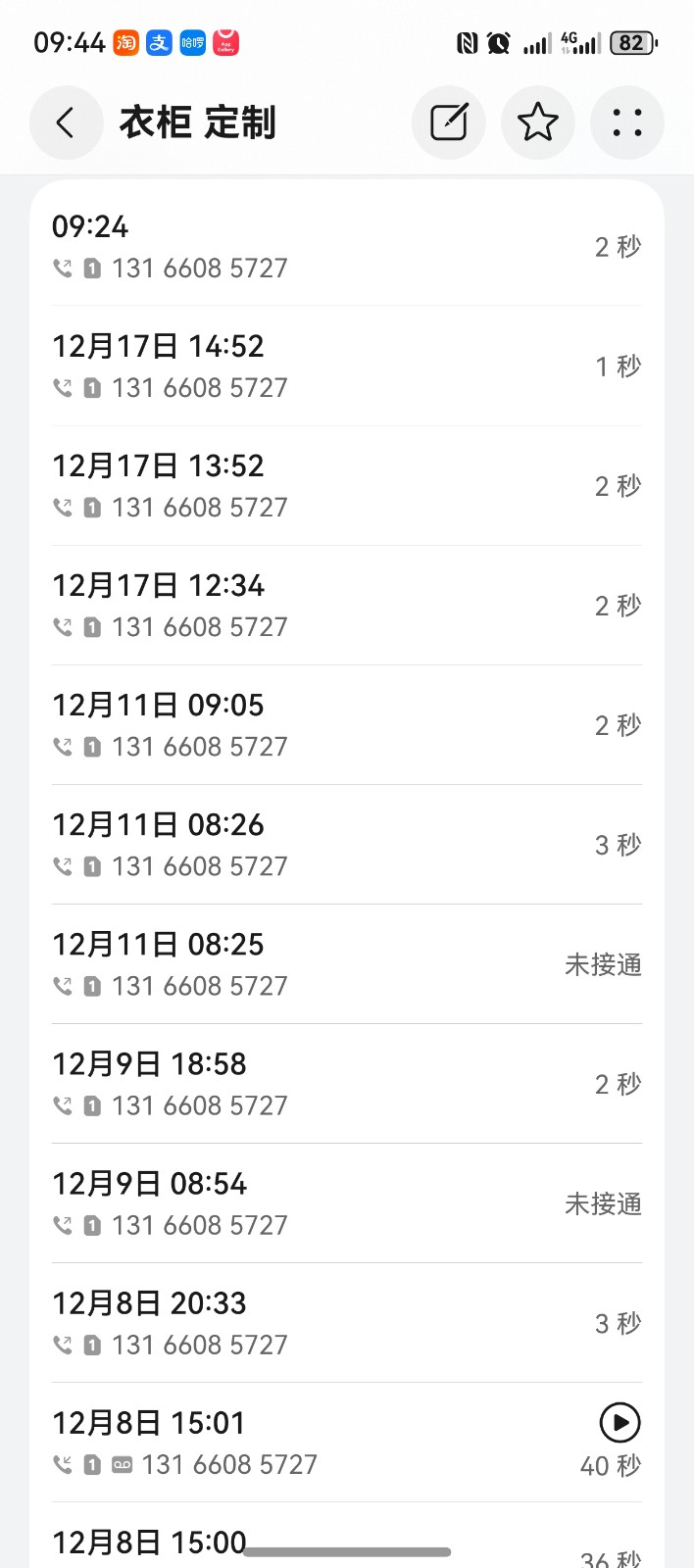The width and height of the screenshot is (694, 1568).
Task: Open the four-dot more options menu
Action: coord(627,122)
